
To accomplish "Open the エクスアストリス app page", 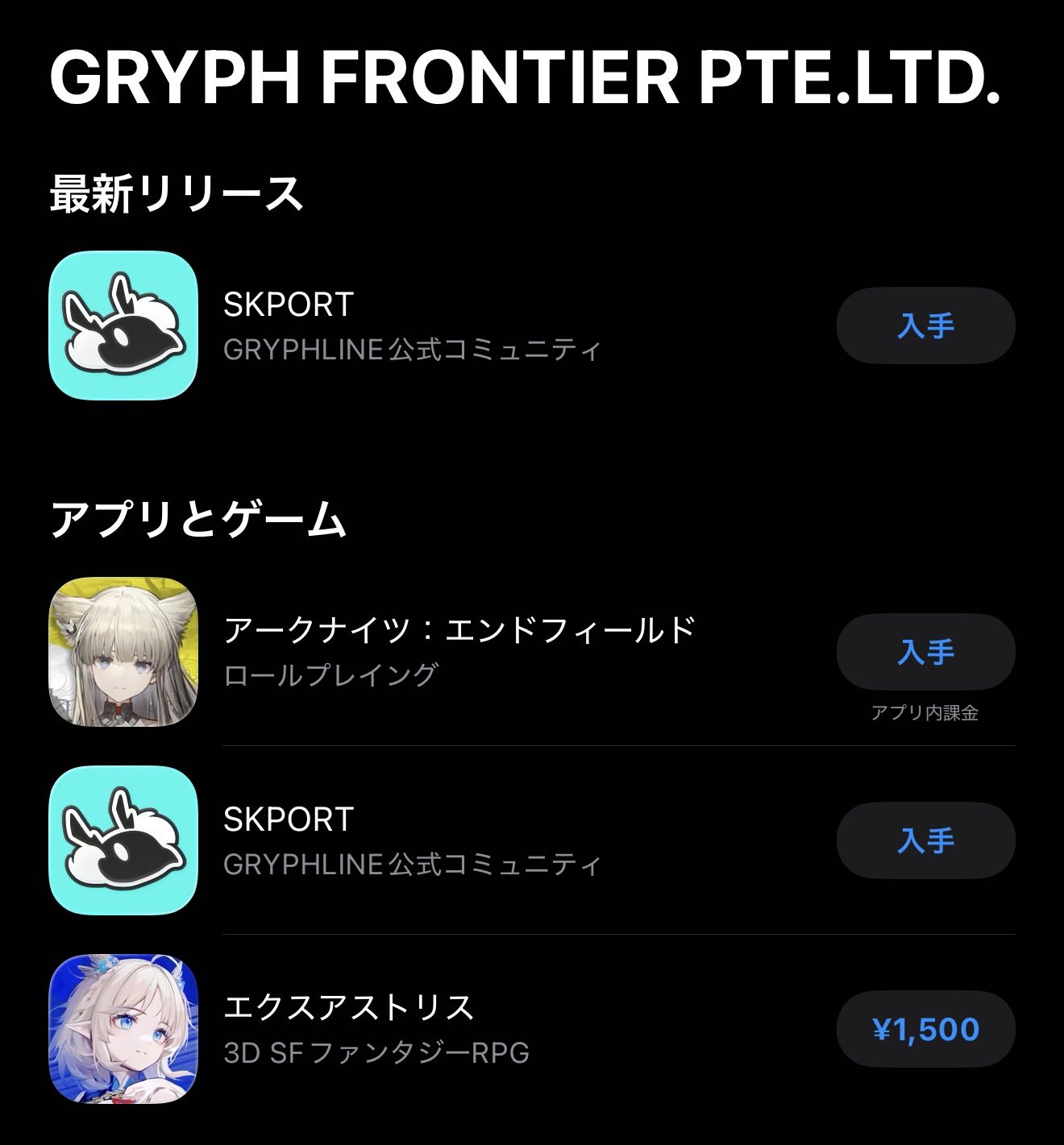I will click(377, 1029).
